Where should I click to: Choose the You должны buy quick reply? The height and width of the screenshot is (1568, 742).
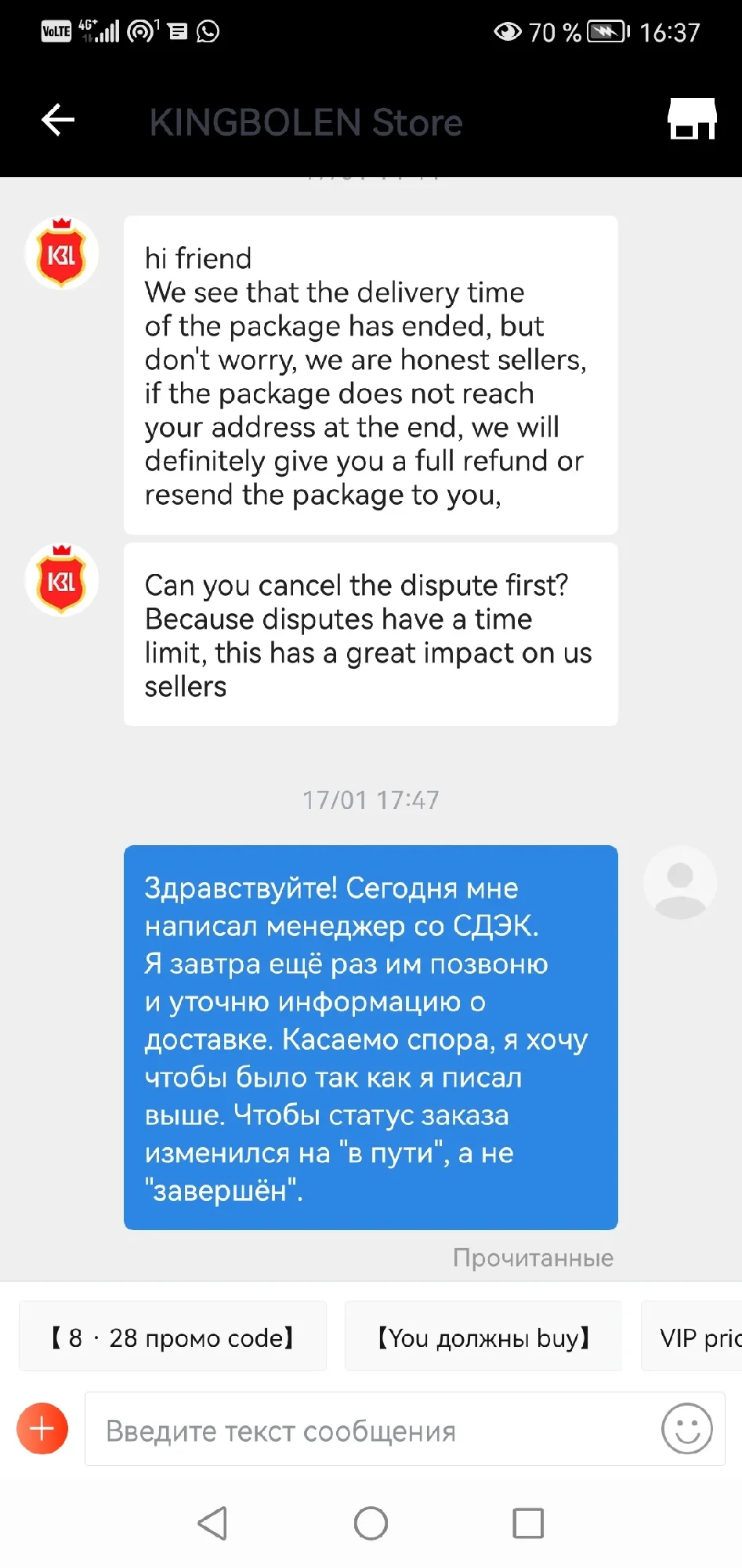[x=483, y=1337]
